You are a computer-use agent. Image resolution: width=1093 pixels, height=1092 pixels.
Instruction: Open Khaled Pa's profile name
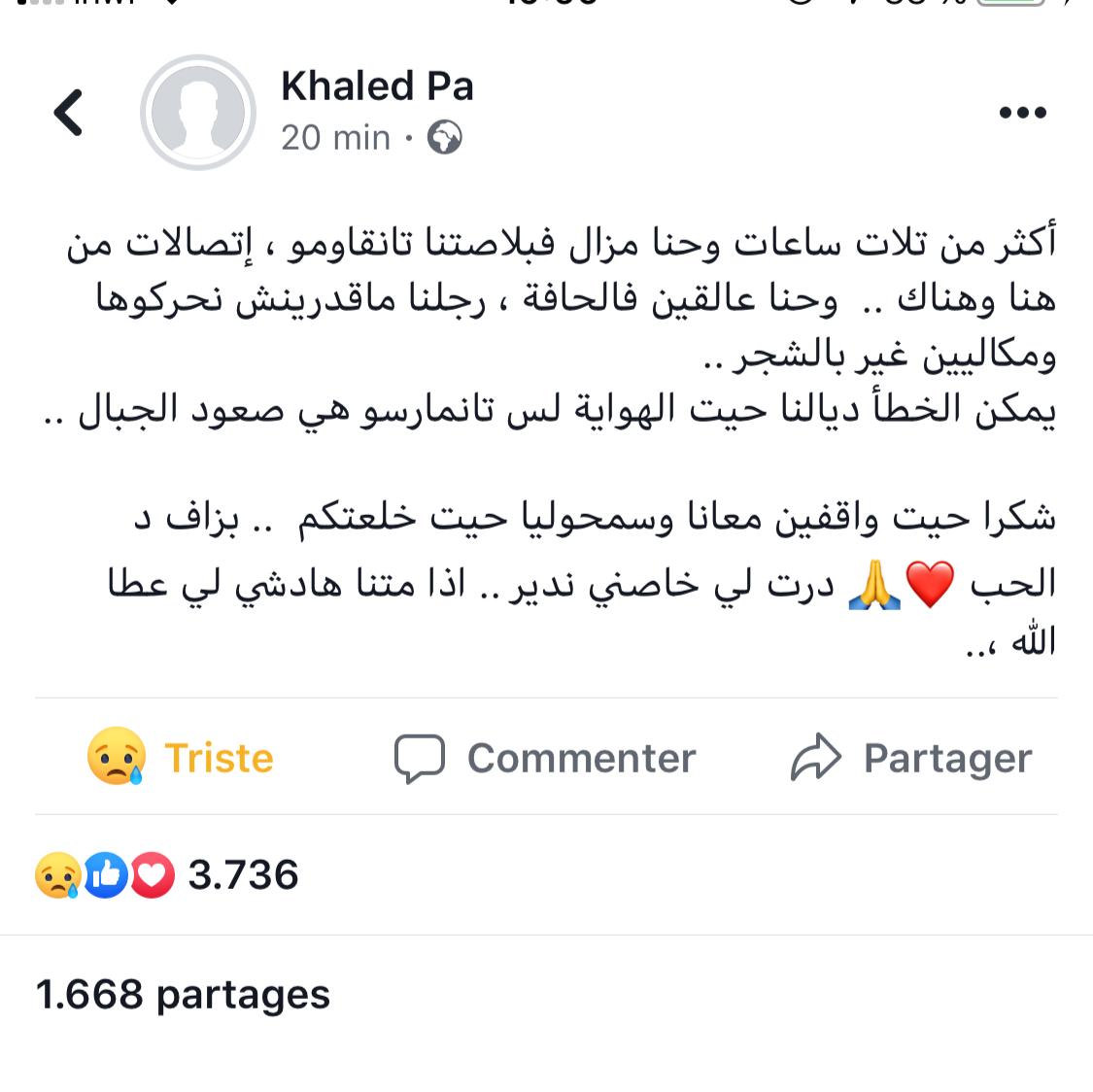377,86
